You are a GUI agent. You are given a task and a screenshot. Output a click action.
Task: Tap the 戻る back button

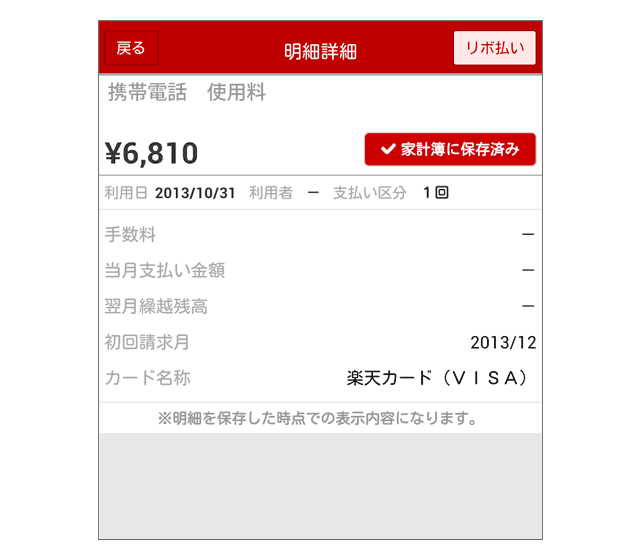coord(131,48)
